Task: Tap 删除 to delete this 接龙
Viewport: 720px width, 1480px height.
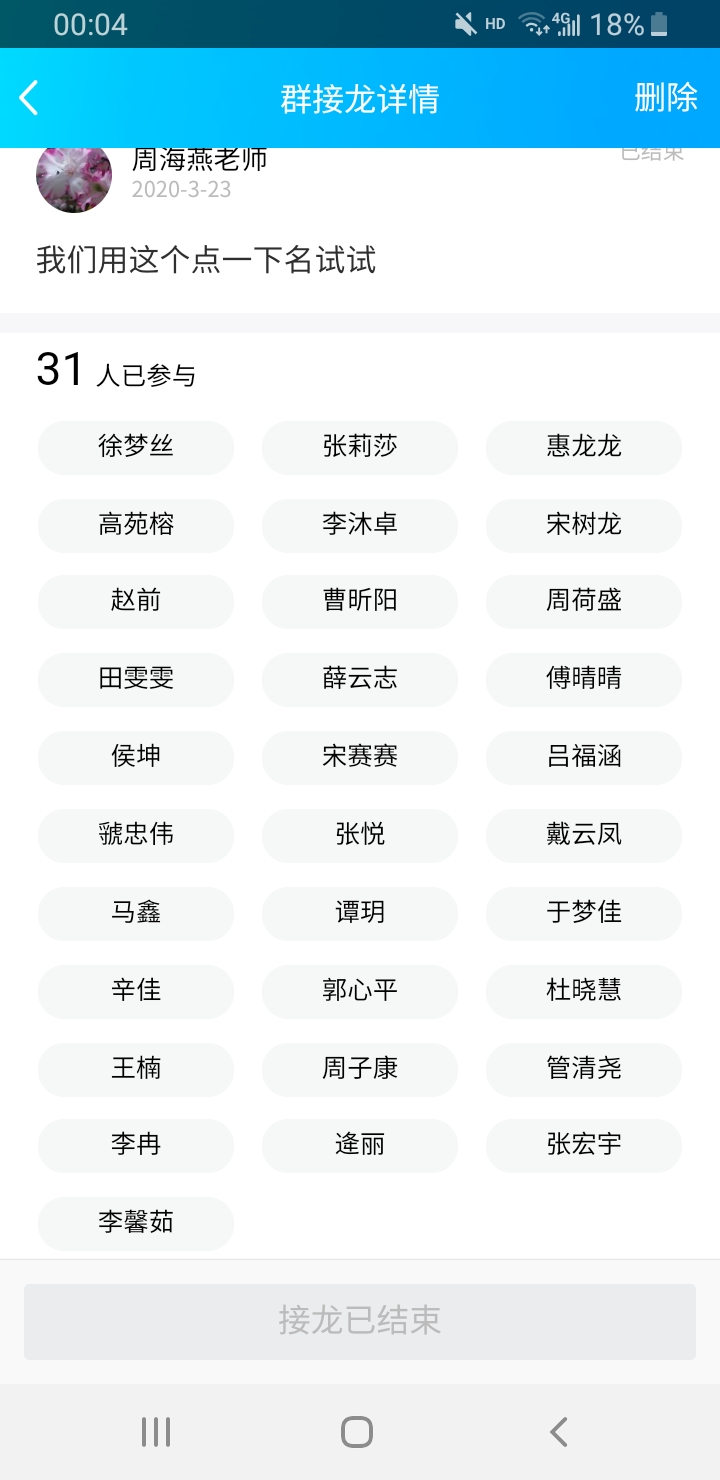Action: click(666, 98)
